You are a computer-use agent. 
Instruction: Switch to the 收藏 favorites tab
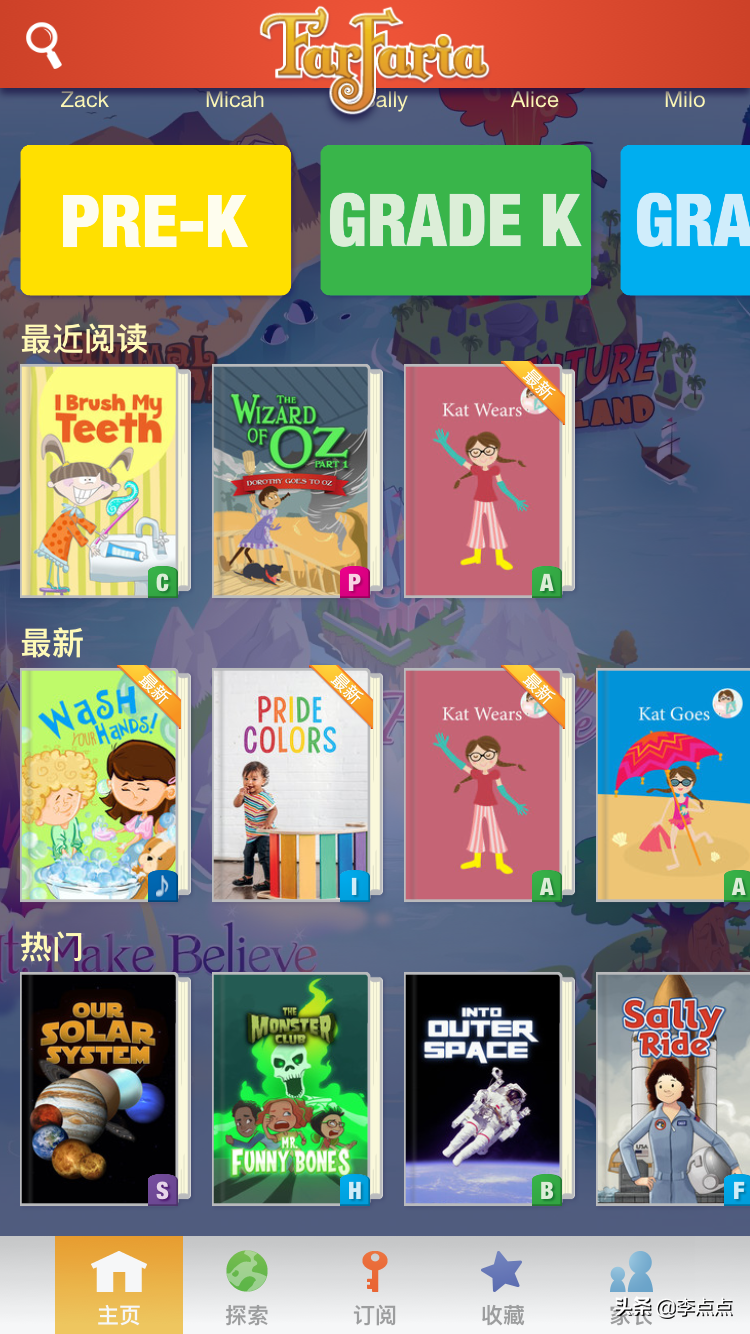click(x=502, y=1288)
